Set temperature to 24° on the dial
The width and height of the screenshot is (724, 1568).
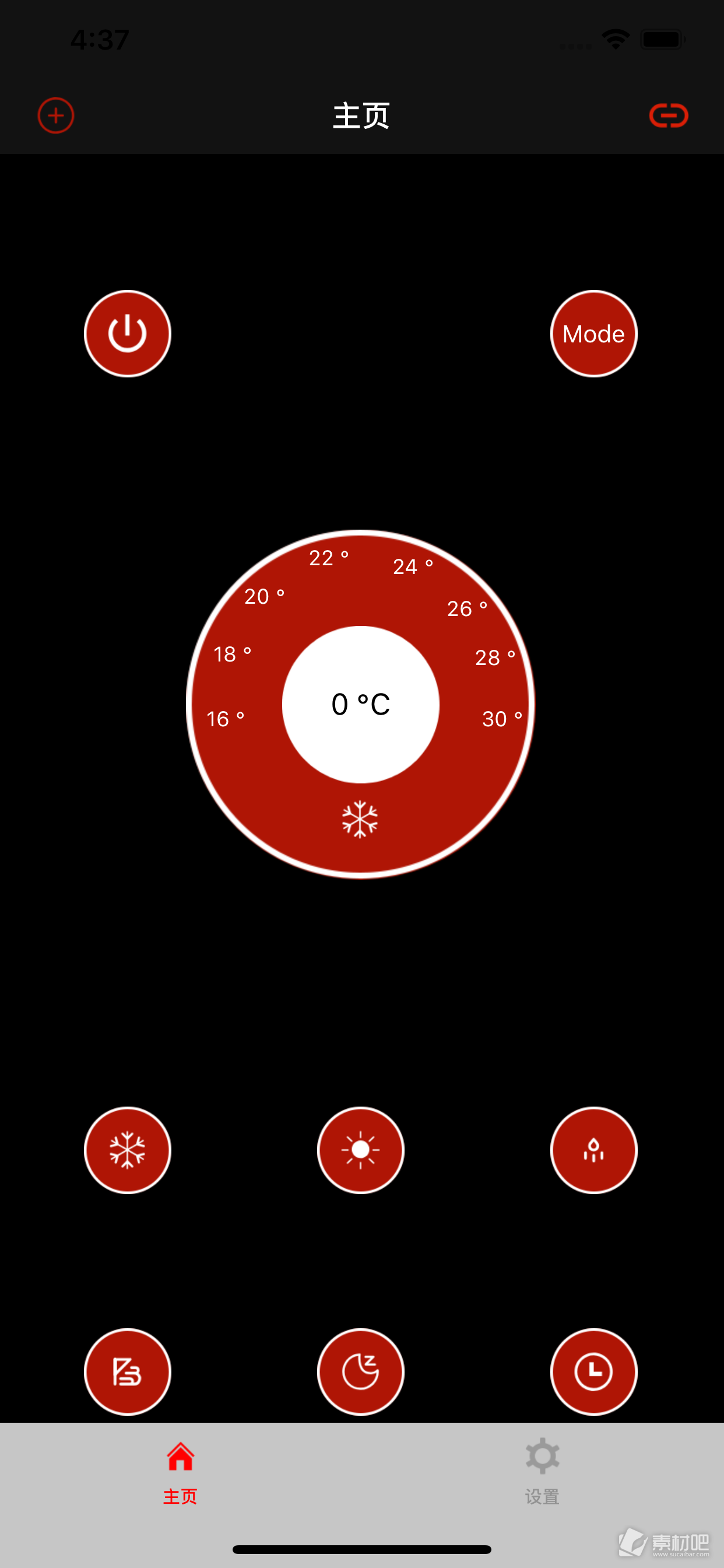pyautogui.click(x=412, y=566)
